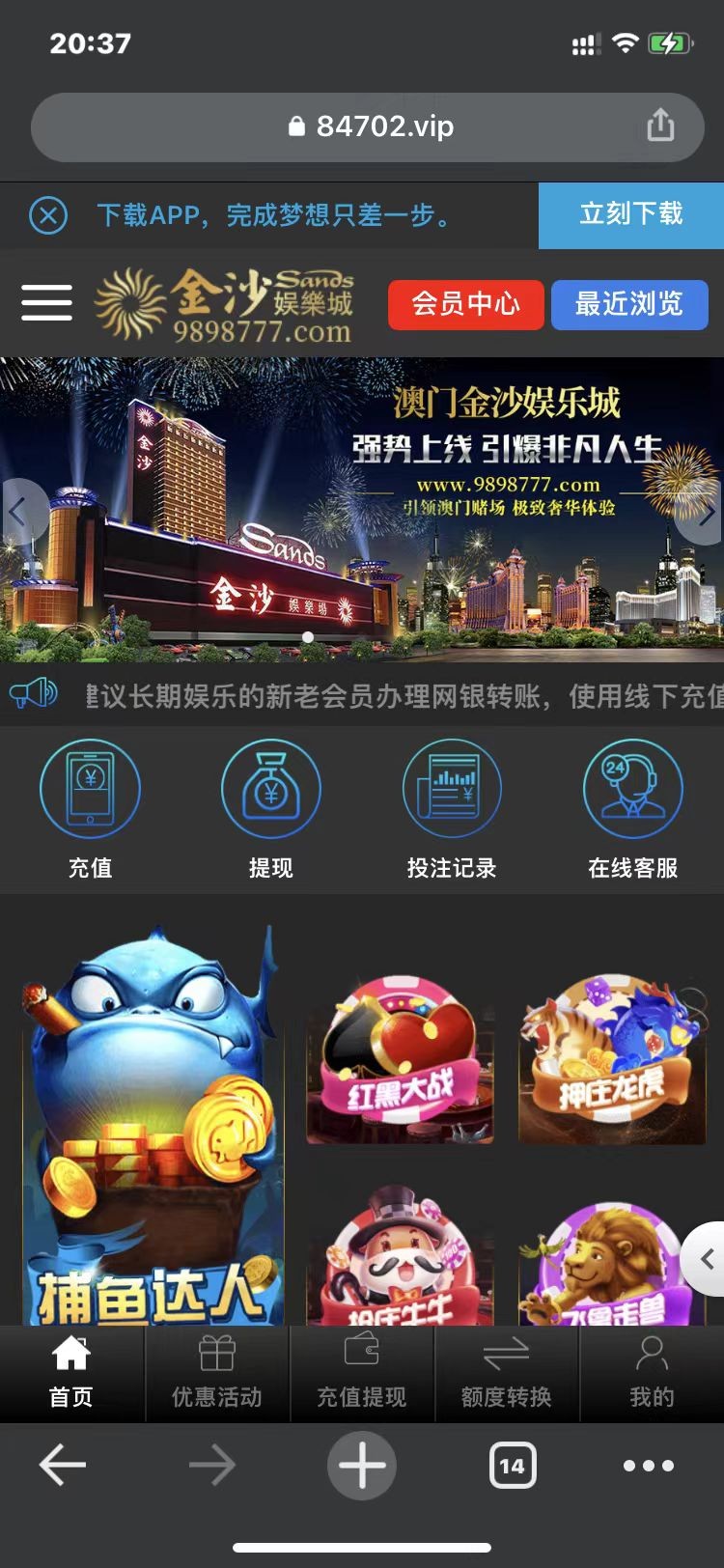
Task: Open the 我的 profile tab
Action: [x=652, y=1373]
